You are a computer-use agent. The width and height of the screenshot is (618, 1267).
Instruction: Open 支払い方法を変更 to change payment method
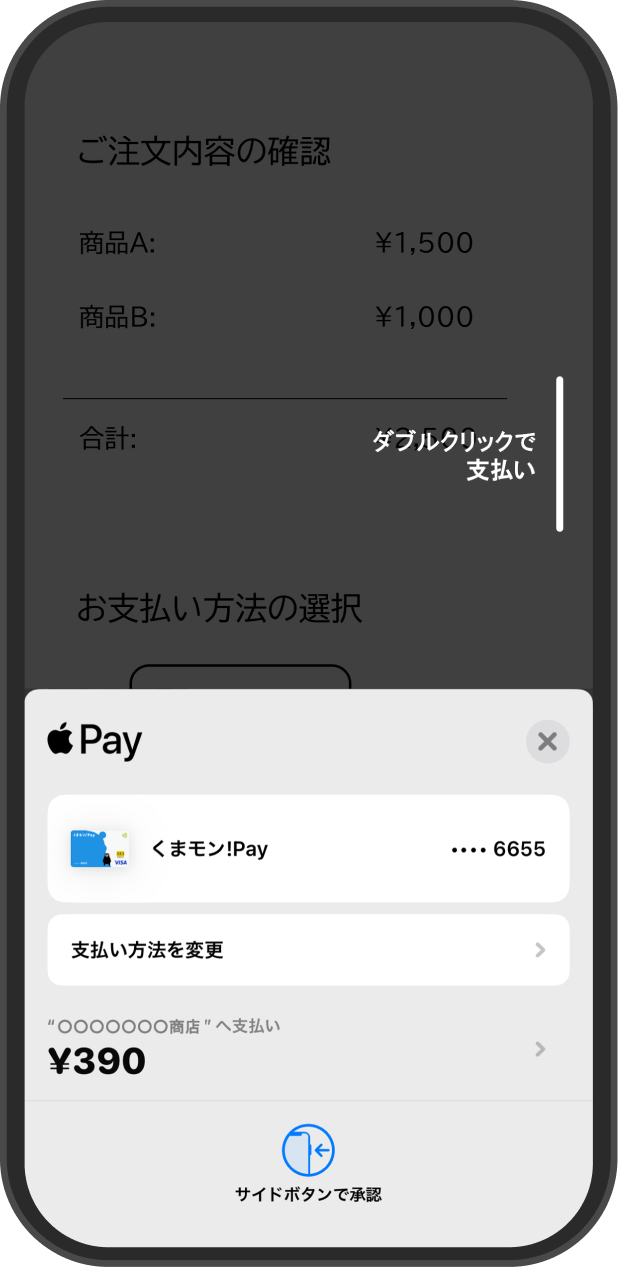click(x=308, y=950)
